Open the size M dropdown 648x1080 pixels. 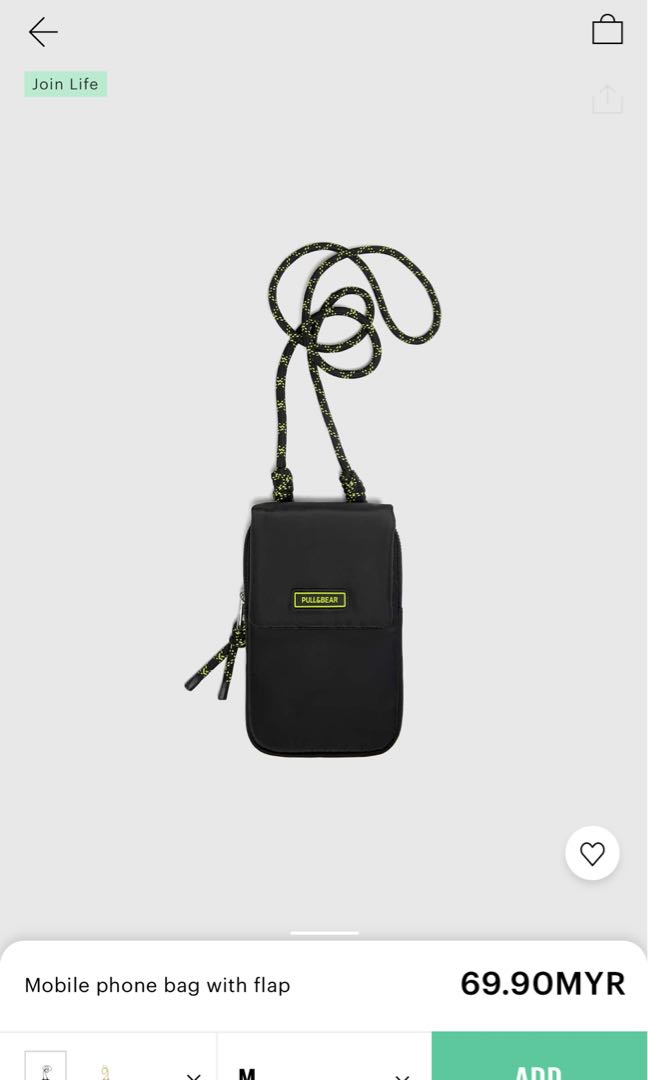[x=324, y=1057]
